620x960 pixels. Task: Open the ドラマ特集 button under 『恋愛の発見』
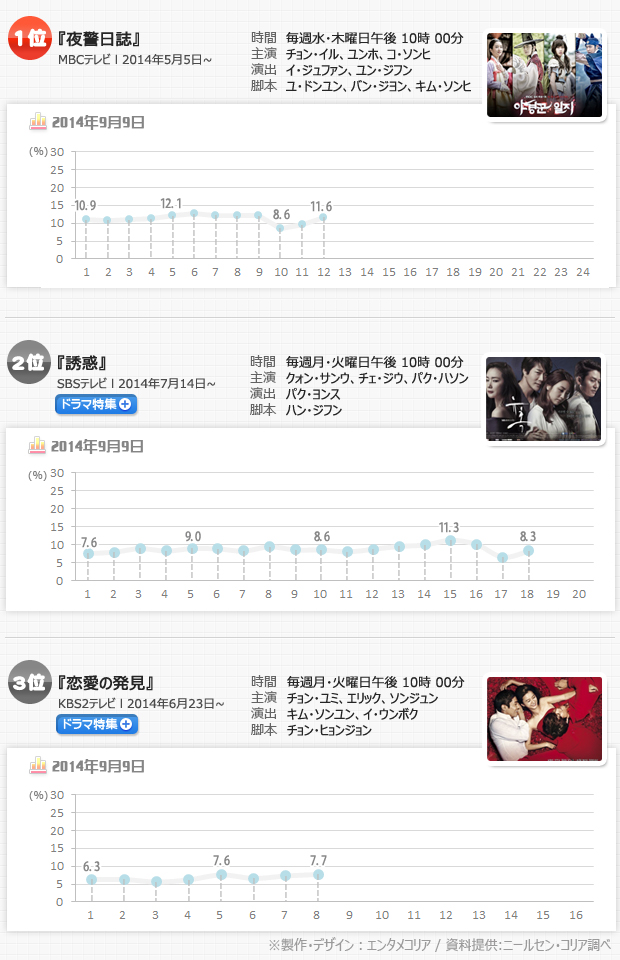[x=96, y=724]
